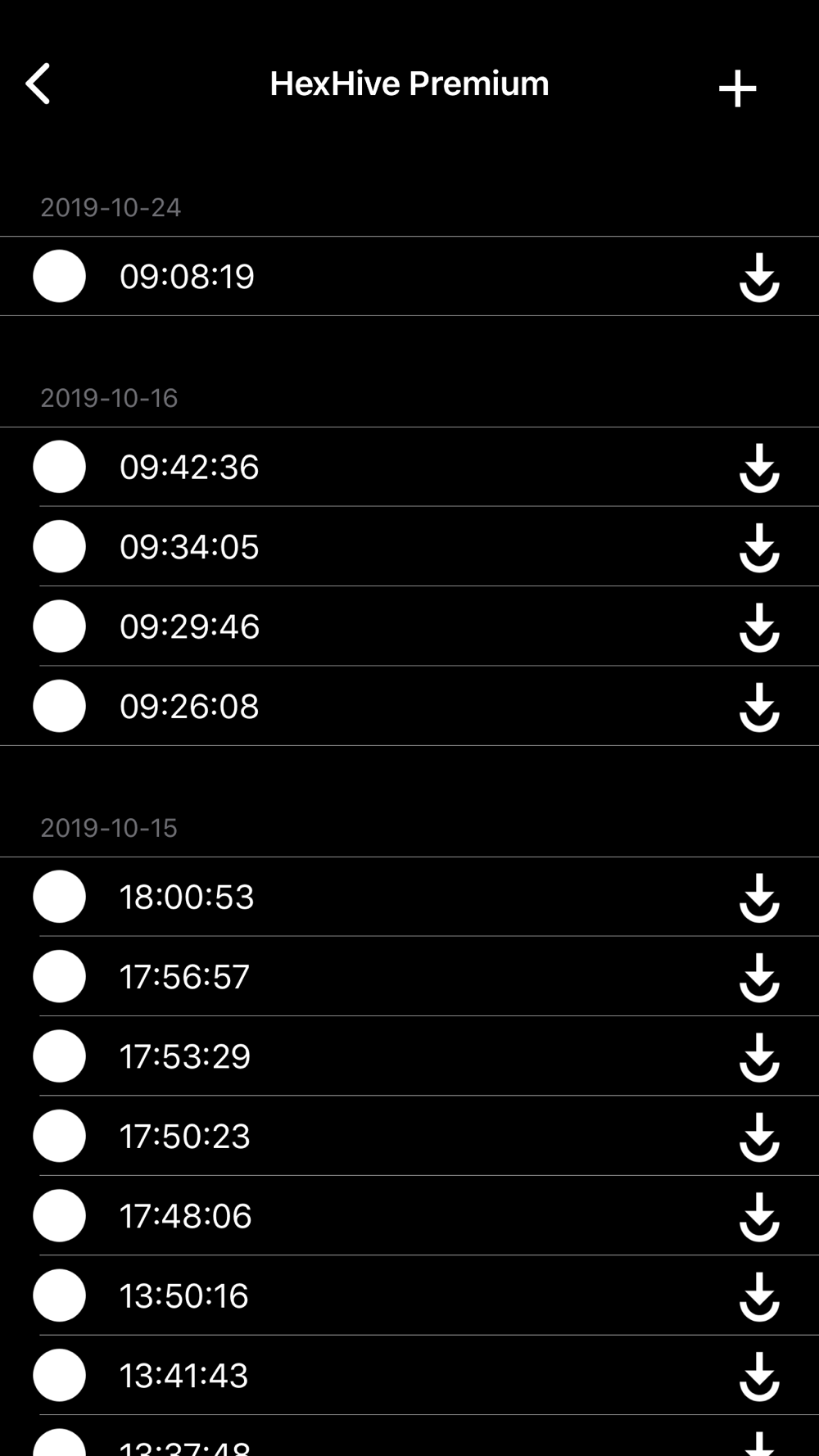This screenshot has width=819, height=1456.
Task: Download the 17:56:57 item
Action: point(759,977)
